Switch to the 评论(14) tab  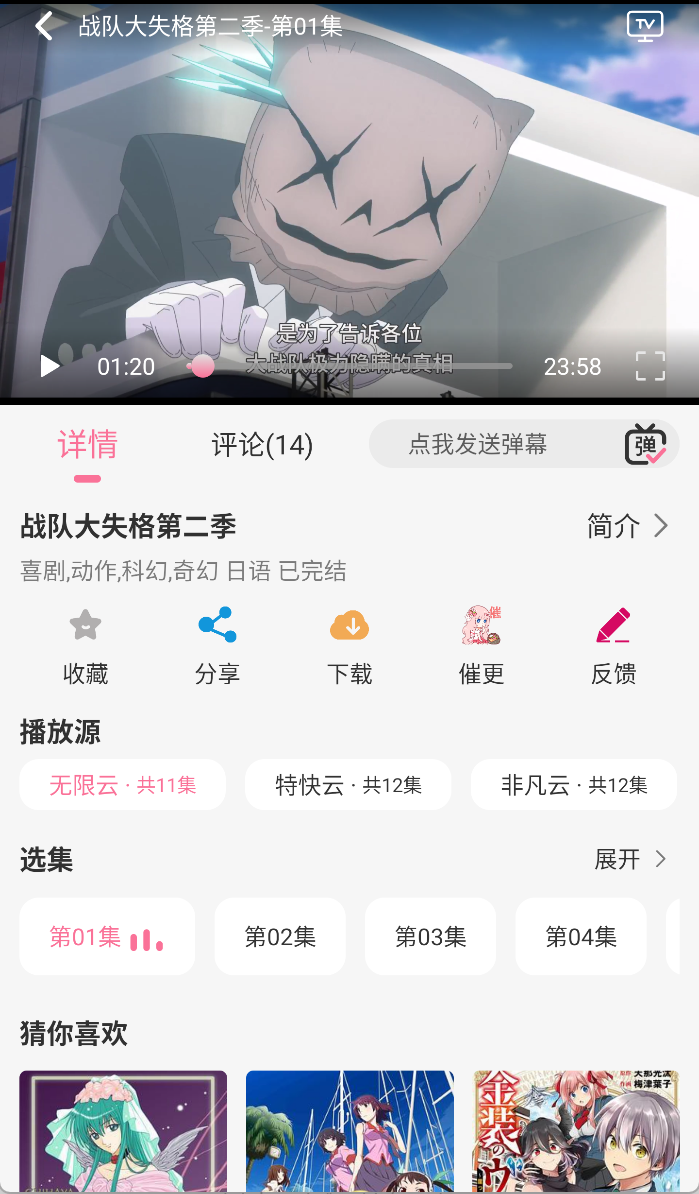tap(262, 445)
